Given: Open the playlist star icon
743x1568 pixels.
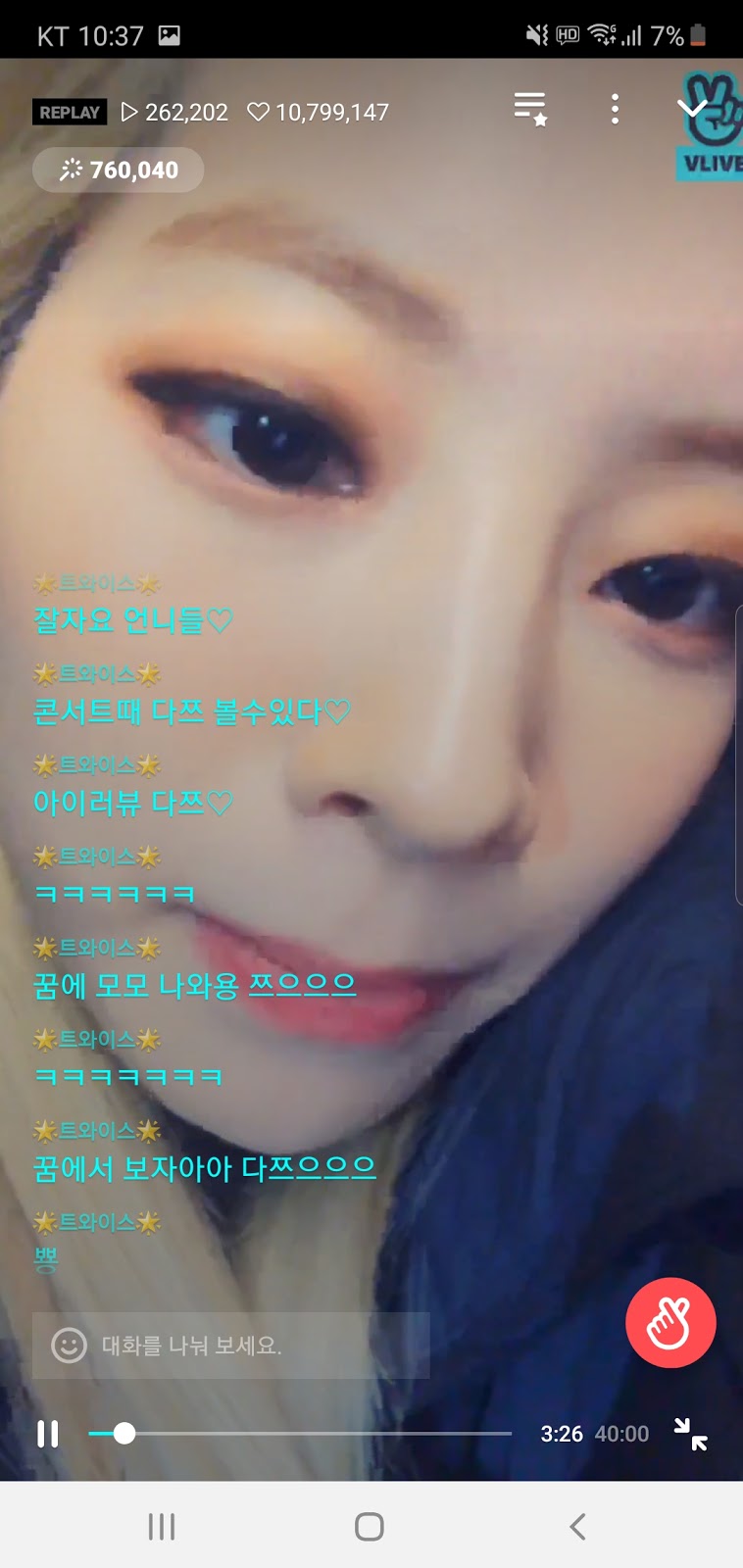Looking at the screenshot, I should pyautogui.click(x=530, y=109).
